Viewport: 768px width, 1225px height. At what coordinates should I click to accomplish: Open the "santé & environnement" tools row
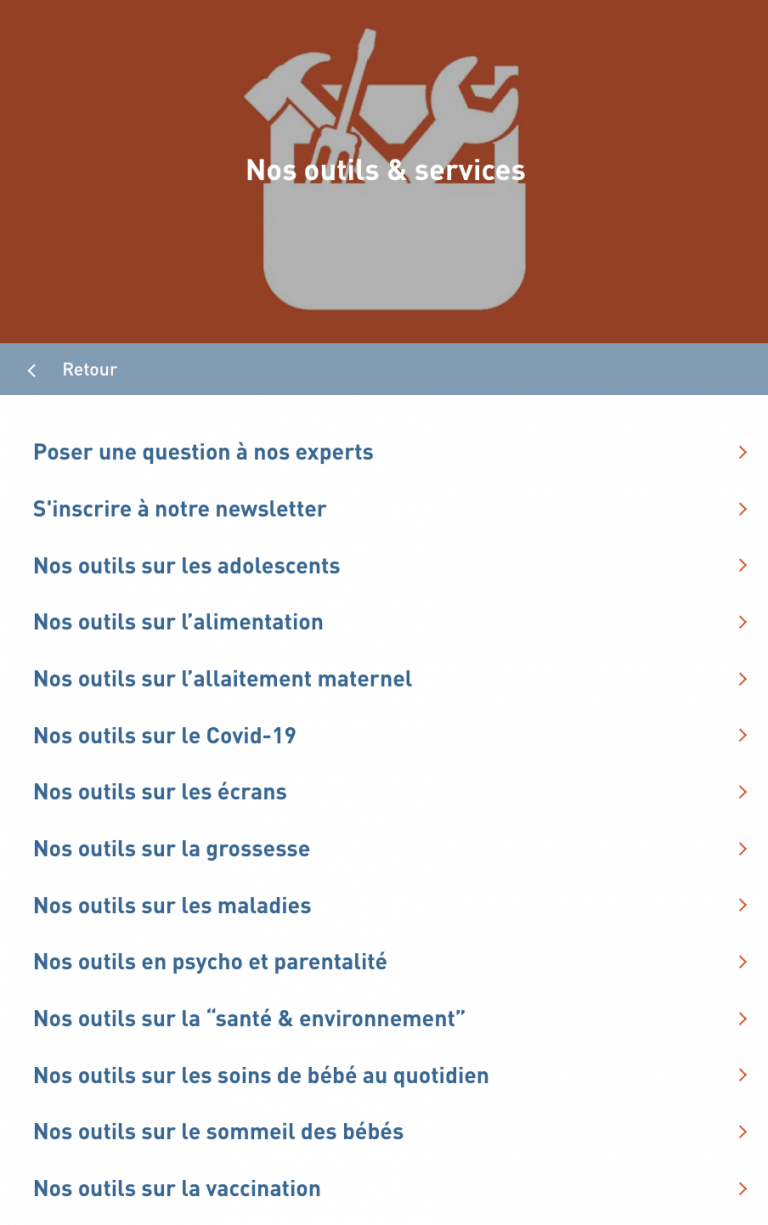tap(250, 1019)
